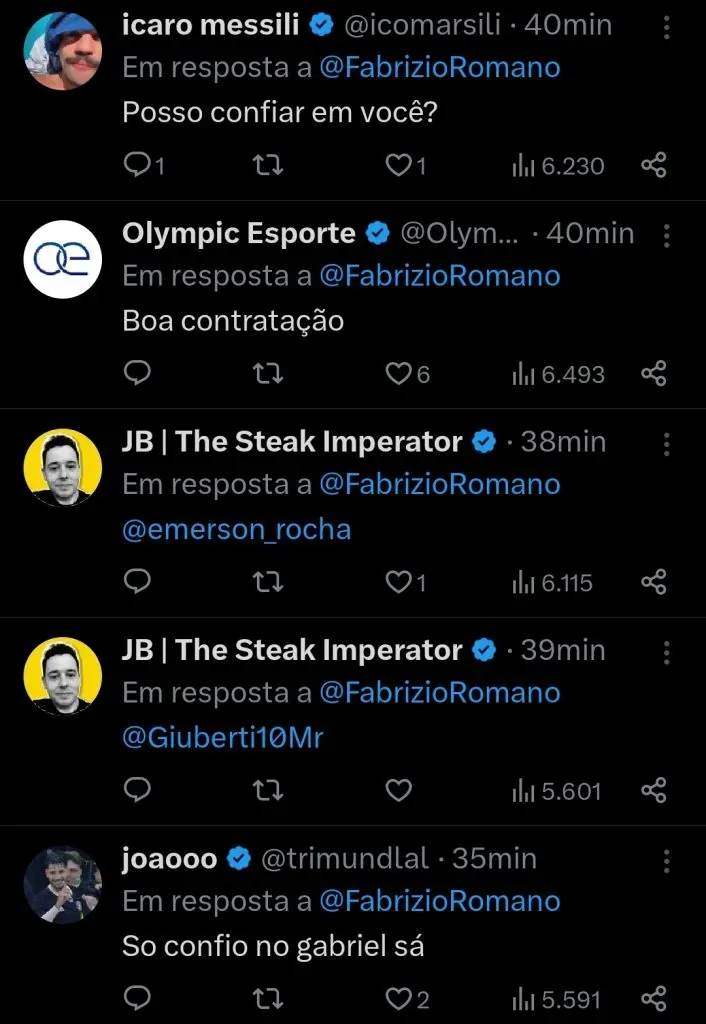Reply to icaro messili's comment
This screenshot has height=1024, width=706.
136,165
